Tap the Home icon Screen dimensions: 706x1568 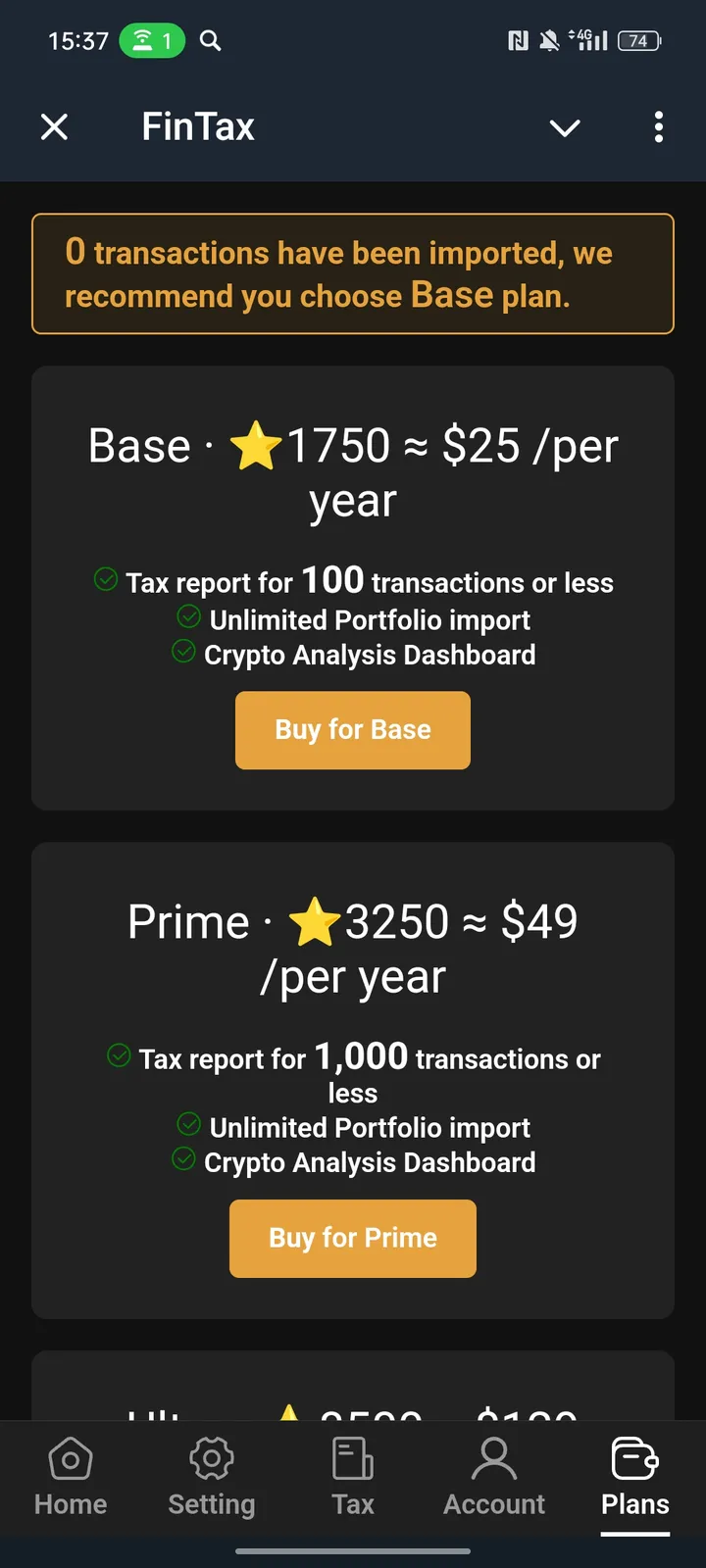click(x=70, y=1457)
